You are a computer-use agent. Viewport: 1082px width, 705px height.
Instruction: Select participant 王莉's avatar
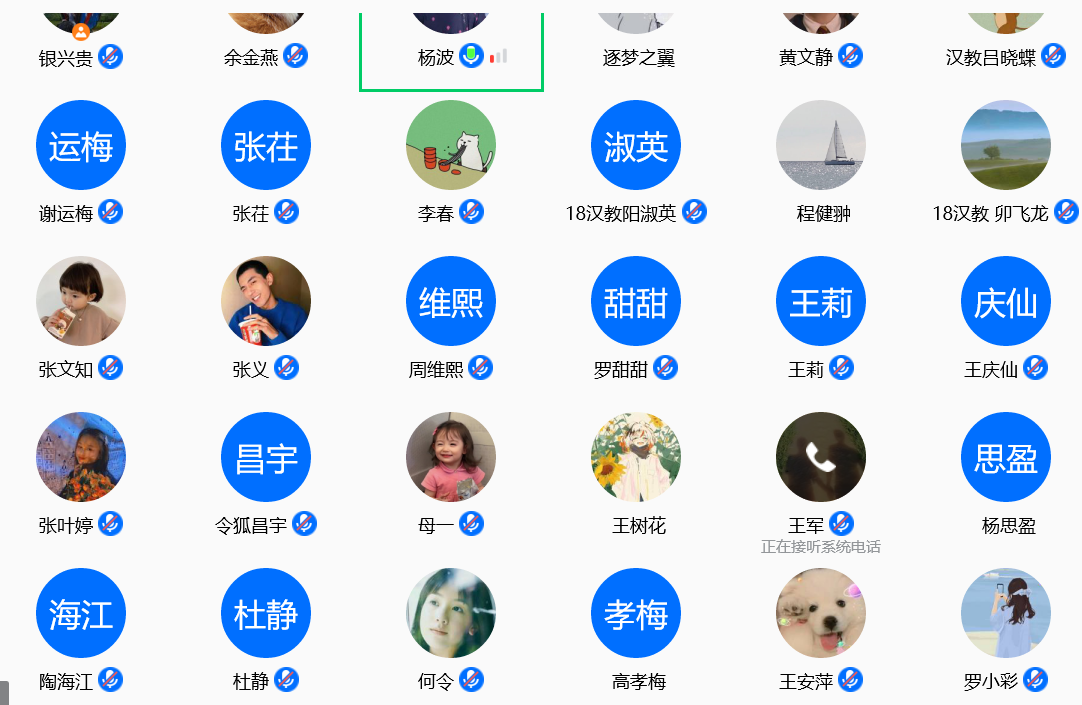coord(821,301)
